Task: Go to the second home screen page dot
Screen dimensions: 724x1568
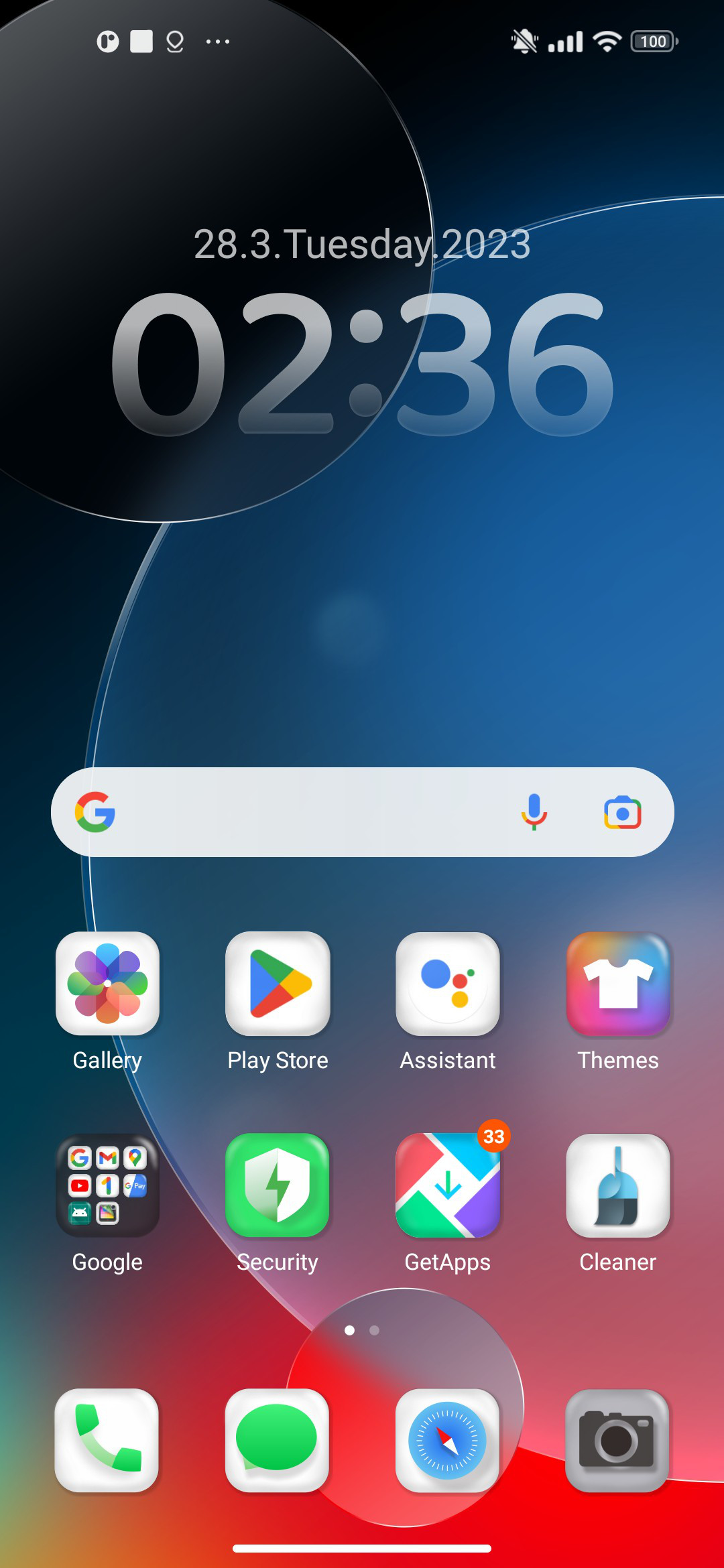Action: [375, 1330]
